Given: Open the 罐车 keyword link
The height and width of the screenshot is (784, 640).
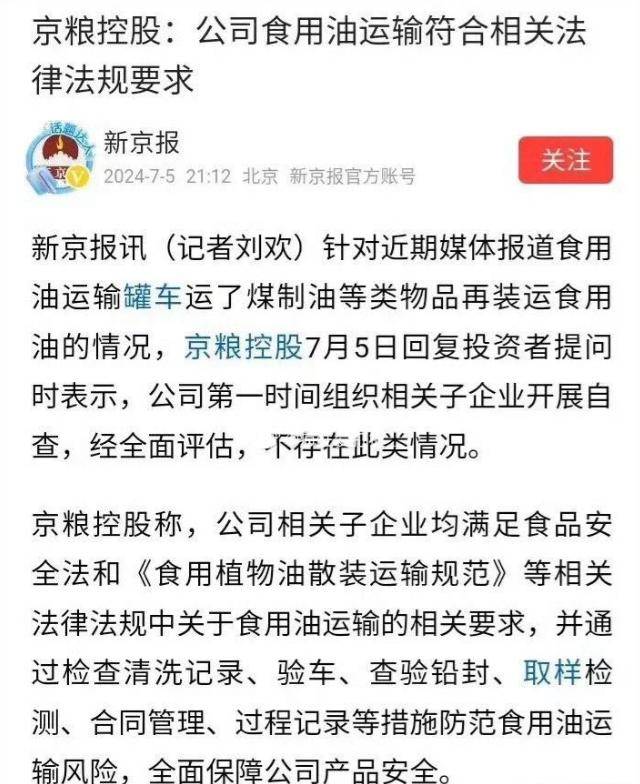Looking at the screenshot, I should 153,297.
